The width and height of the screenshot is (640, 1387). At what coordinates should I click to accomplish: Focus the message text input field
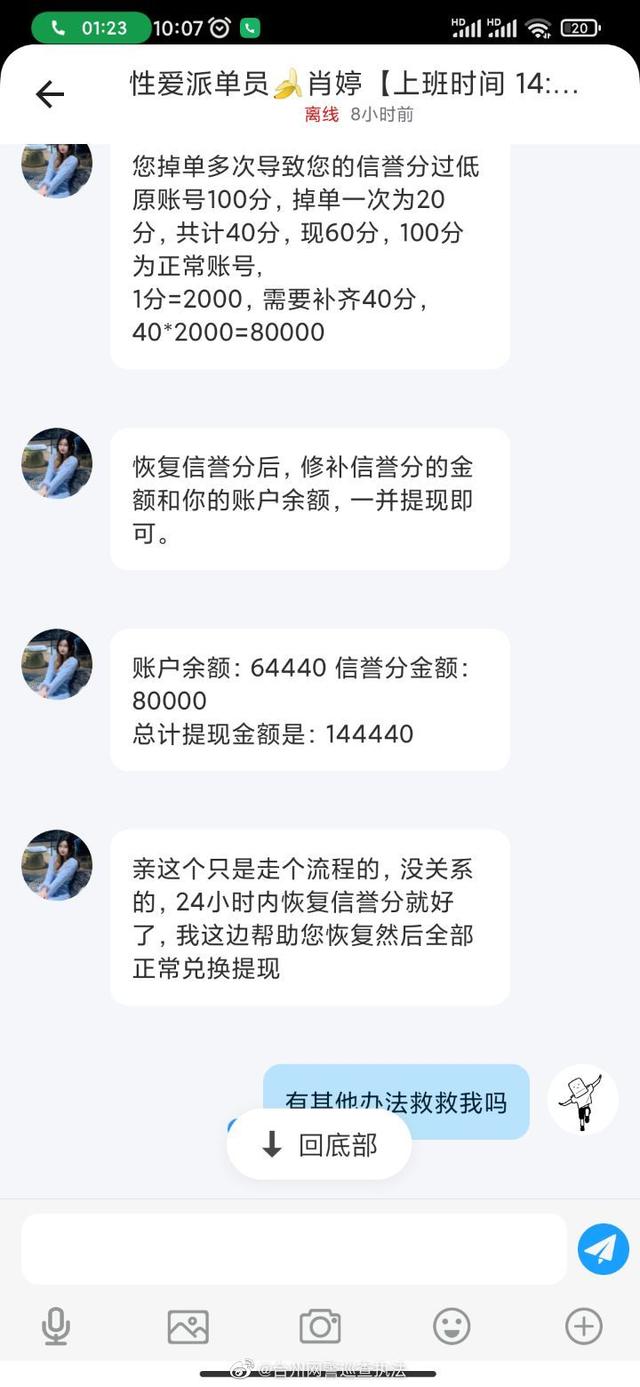pos(293,1249)
